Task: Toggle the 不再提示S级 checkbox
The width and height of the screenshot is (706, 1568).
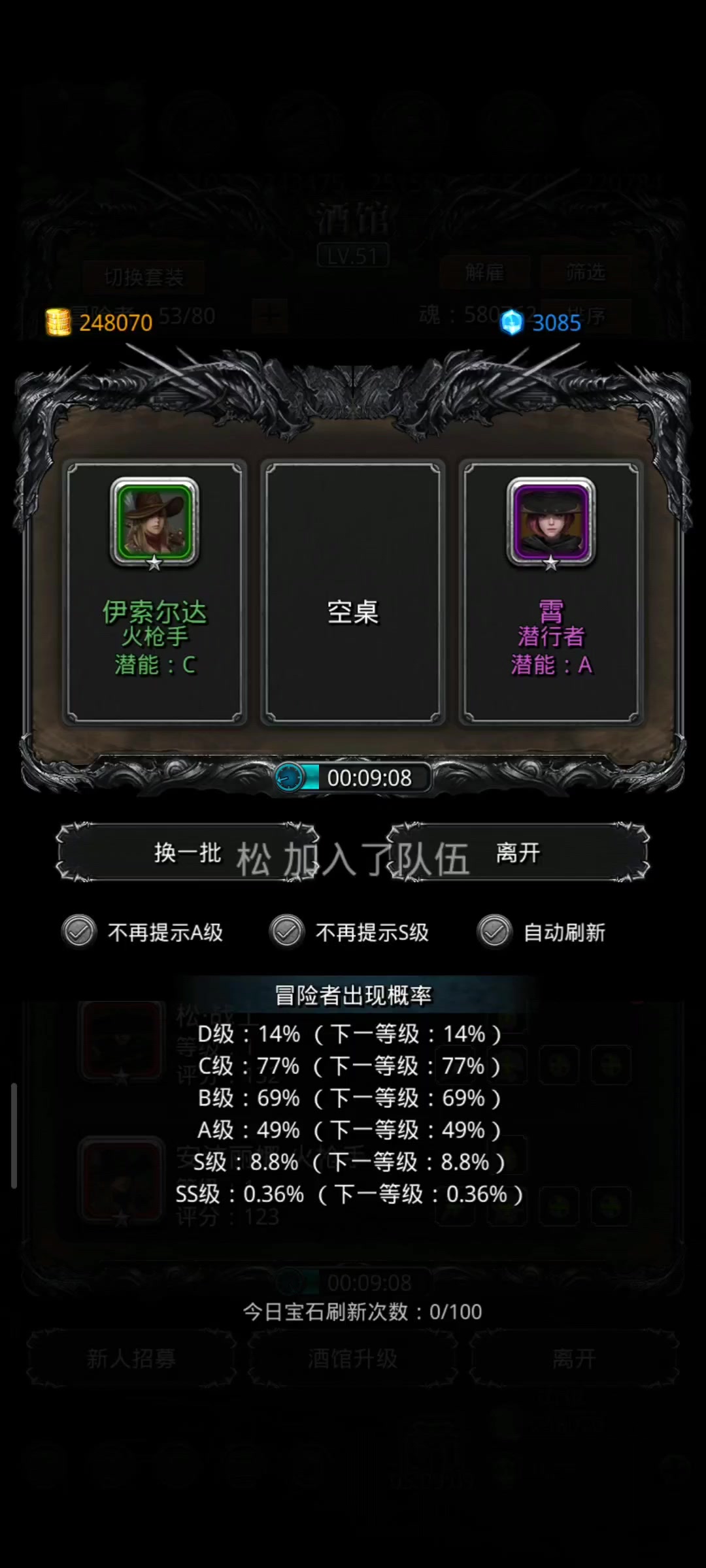Action: pyautogui.click(x=286, y=932)
